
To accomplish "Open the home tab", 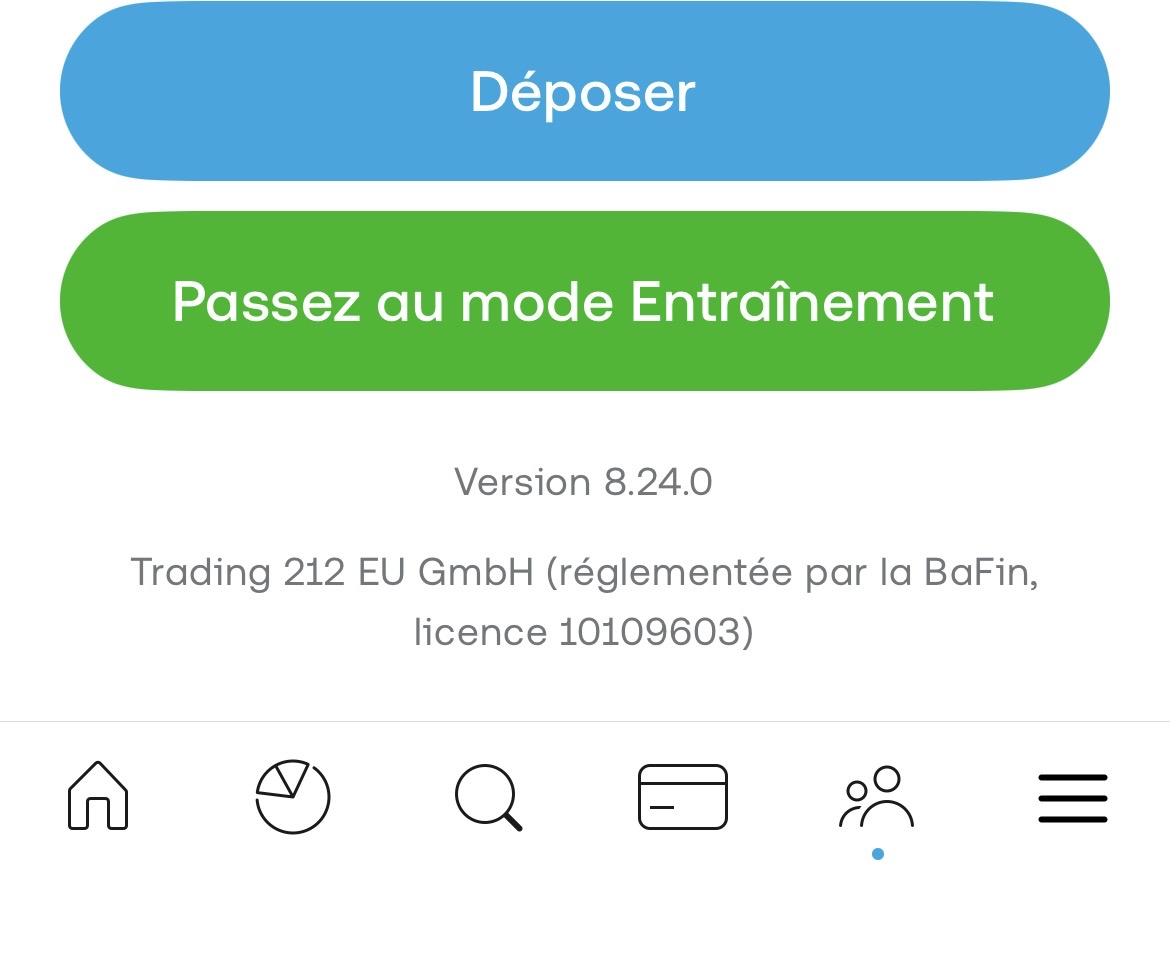I will [x=98, y=796].
